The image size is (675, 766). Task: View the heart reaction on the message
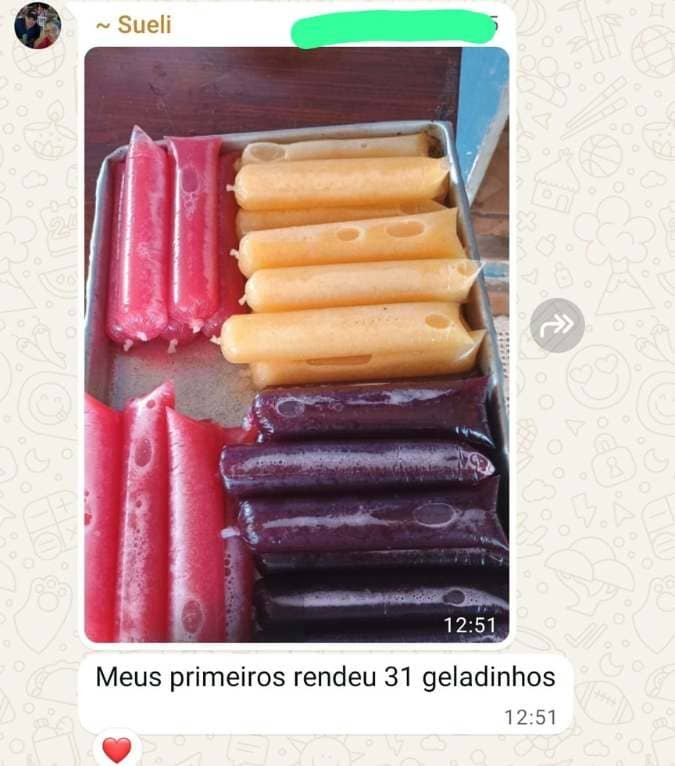117,749
